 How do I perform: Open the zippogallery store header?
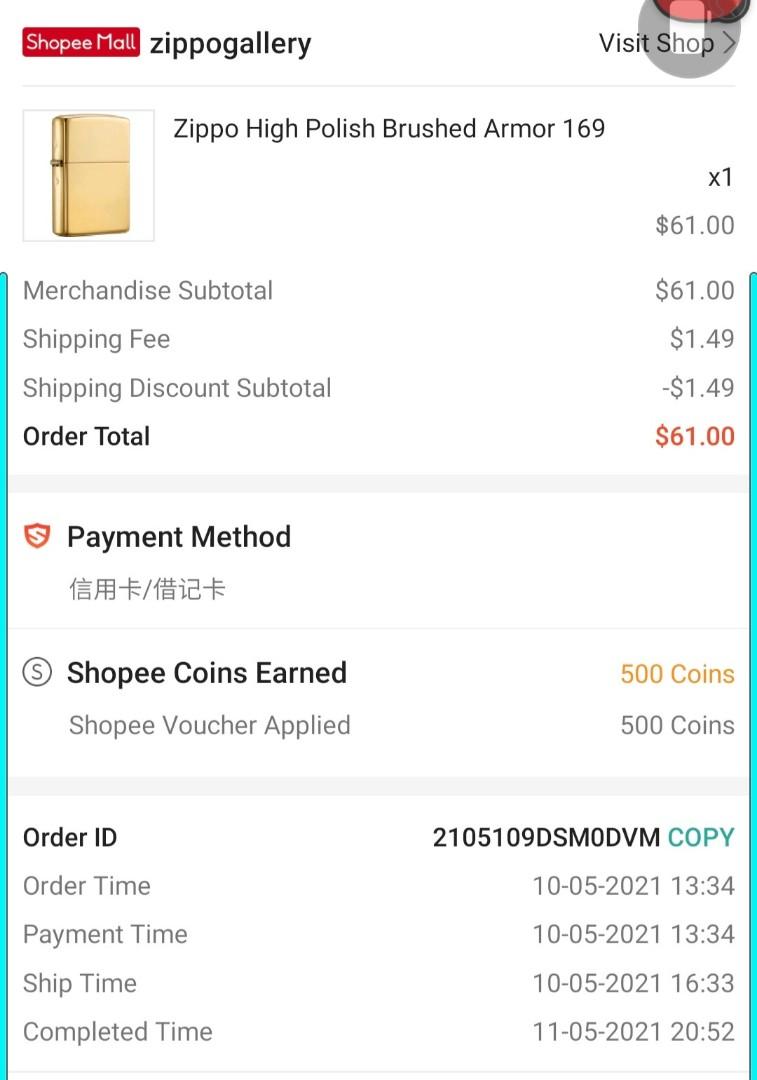point(230,43)
